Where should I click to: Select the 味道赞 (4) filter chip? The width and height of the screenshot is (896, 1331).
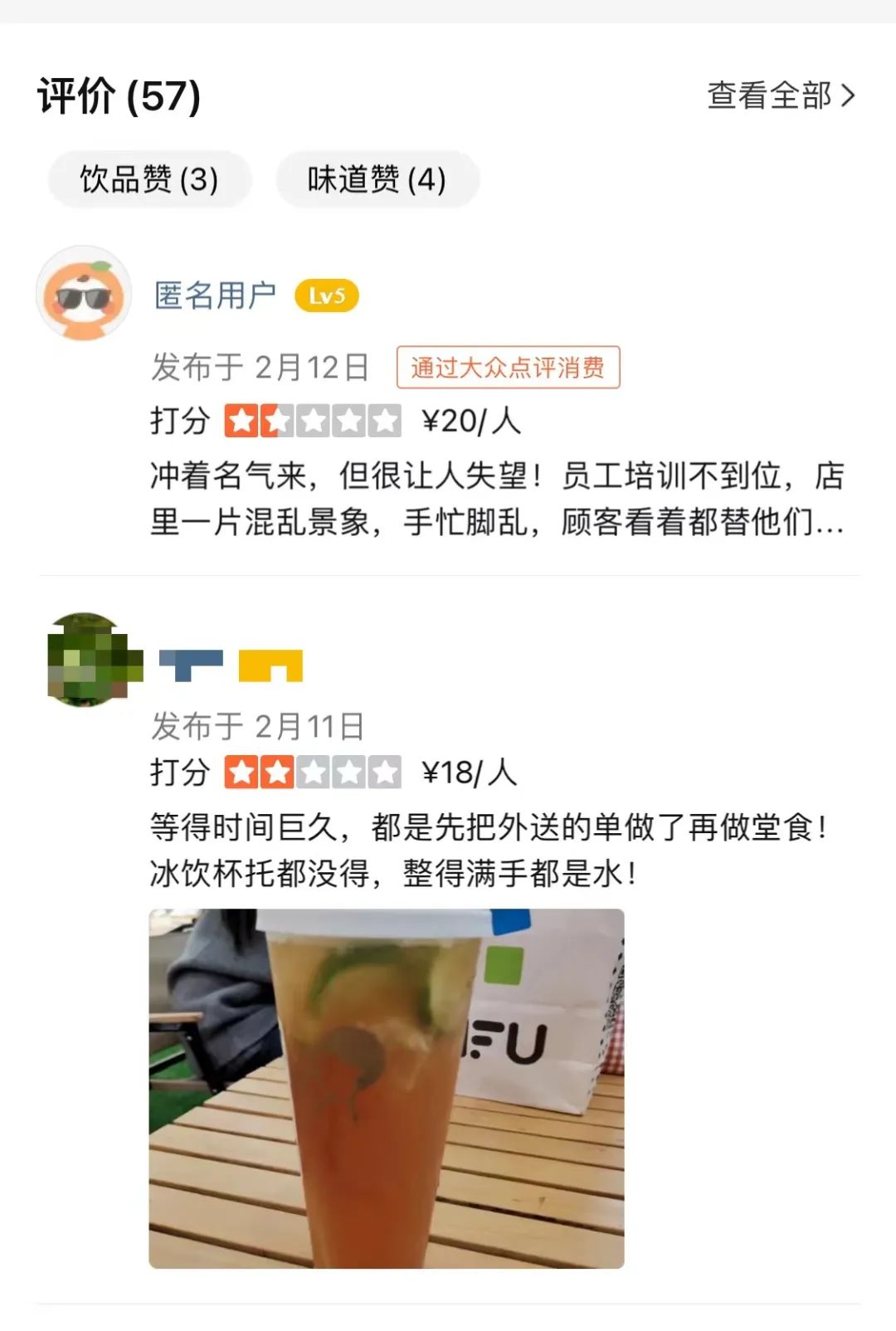point(377,179)
